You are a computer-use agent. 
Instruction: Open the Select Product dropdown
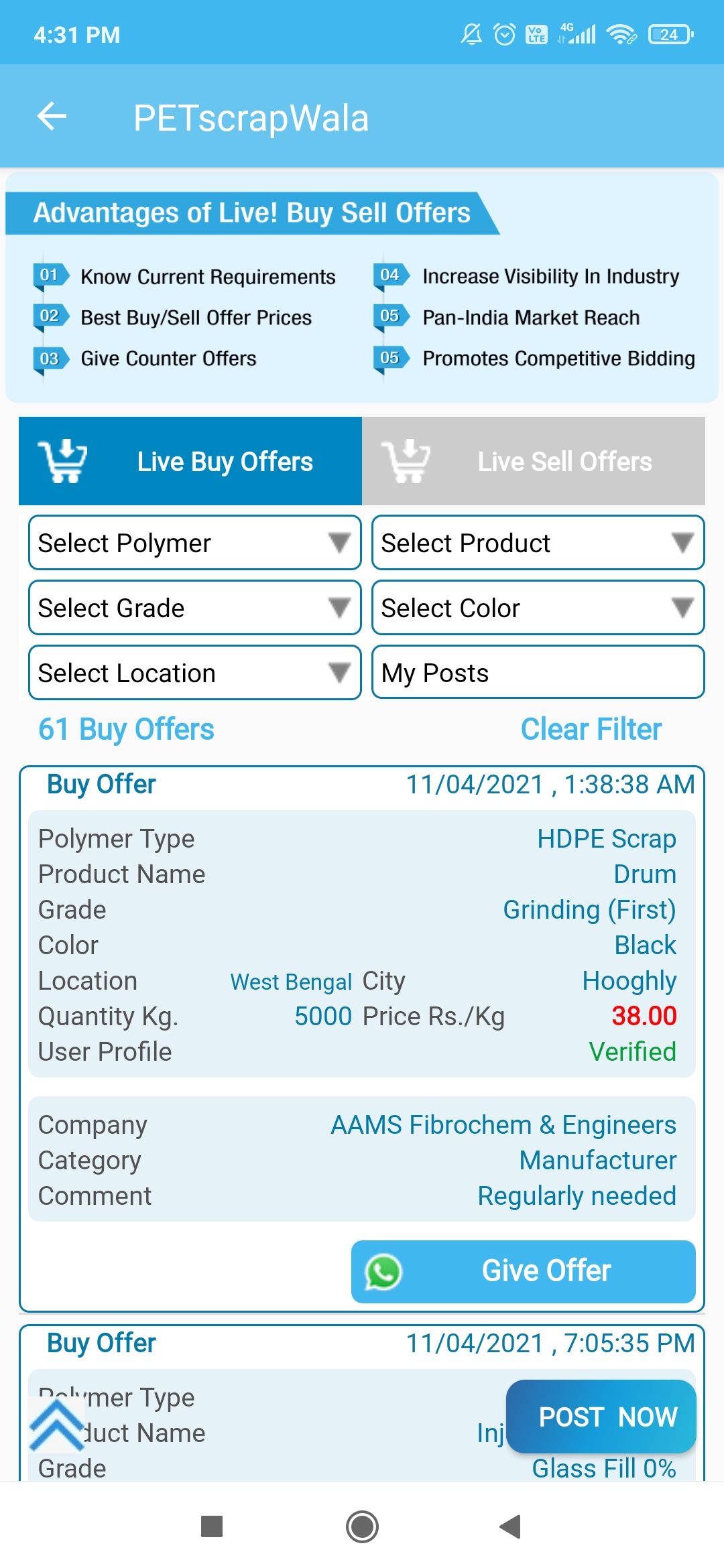[538, 543]
